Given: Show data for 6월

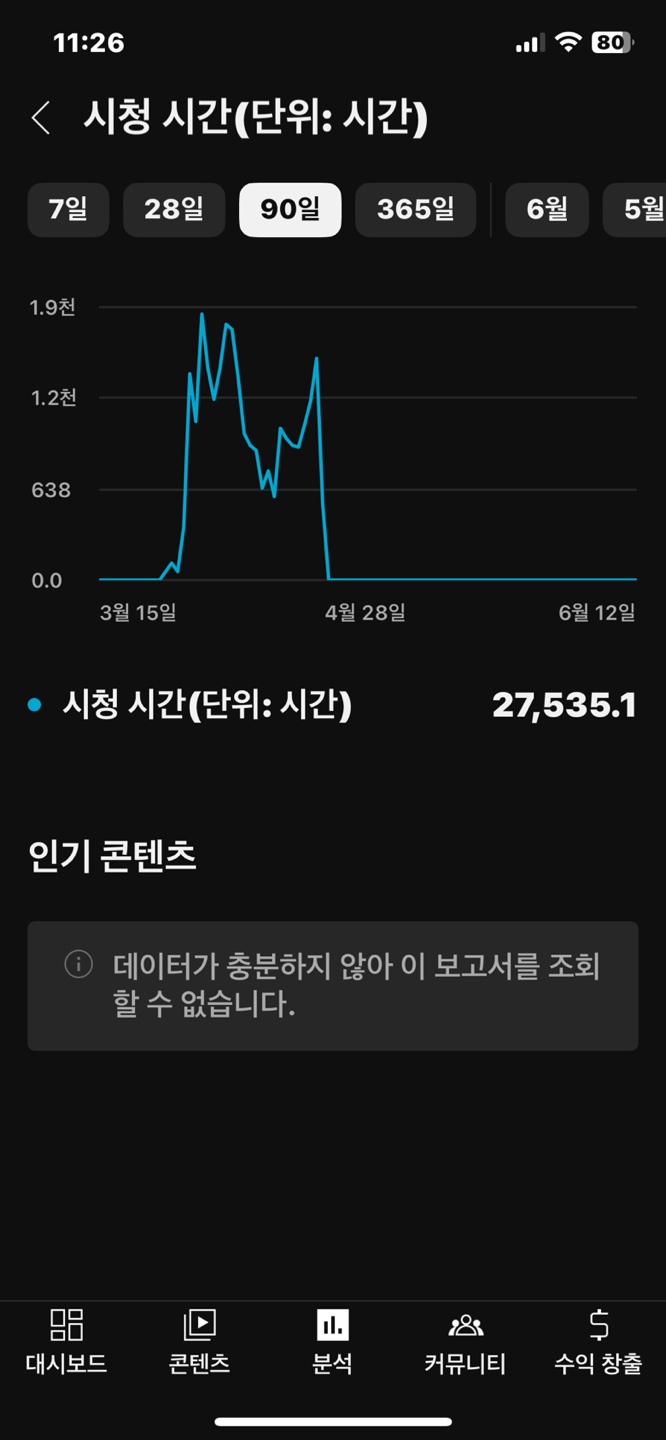Looking at the screenshot, I should (x=547, y=209).
